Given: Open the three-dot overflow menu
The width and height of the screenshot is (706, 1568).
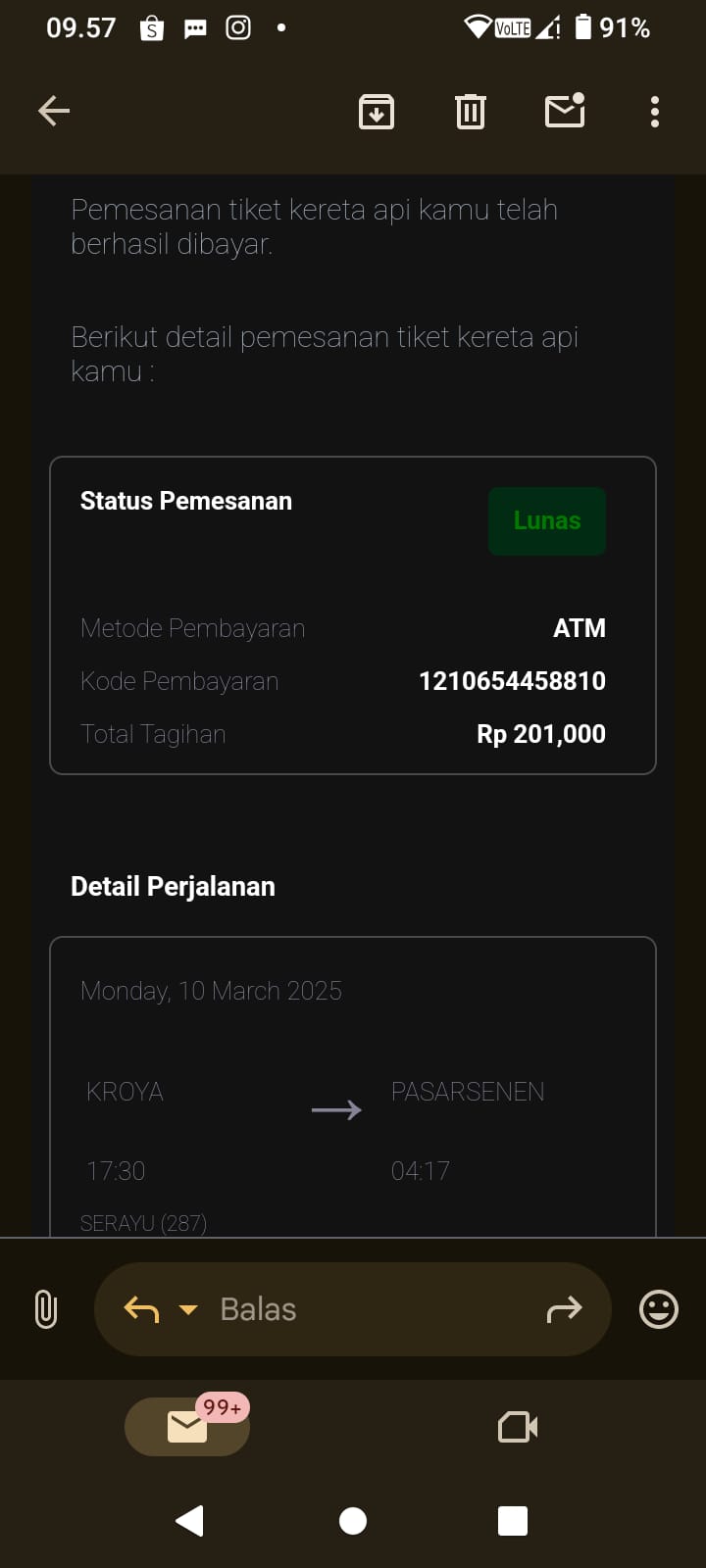Looking at the screenshot, I should click(655, 112).
